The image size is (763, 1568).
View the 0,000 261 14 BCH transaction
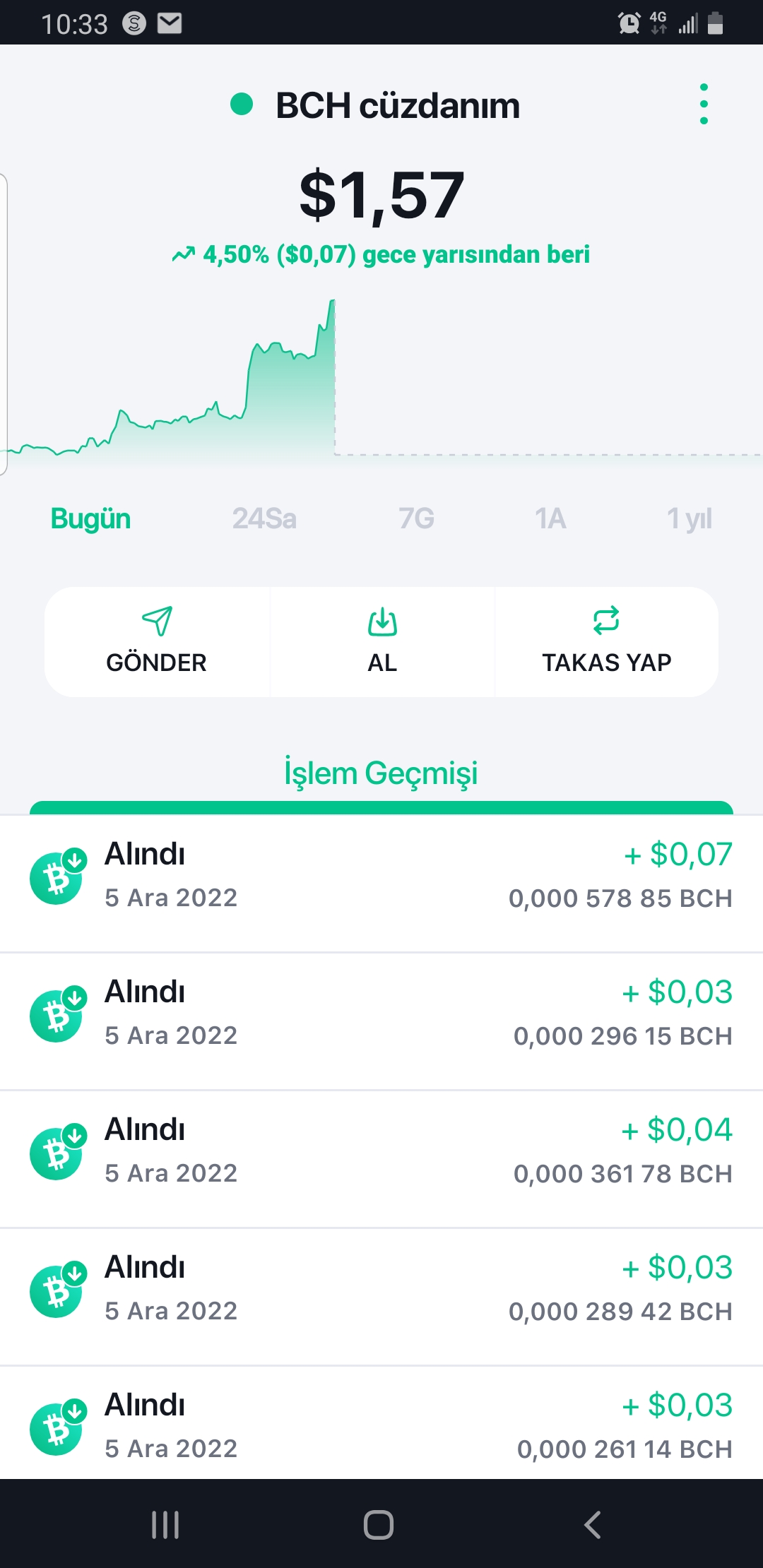(x=381, y=1423)
